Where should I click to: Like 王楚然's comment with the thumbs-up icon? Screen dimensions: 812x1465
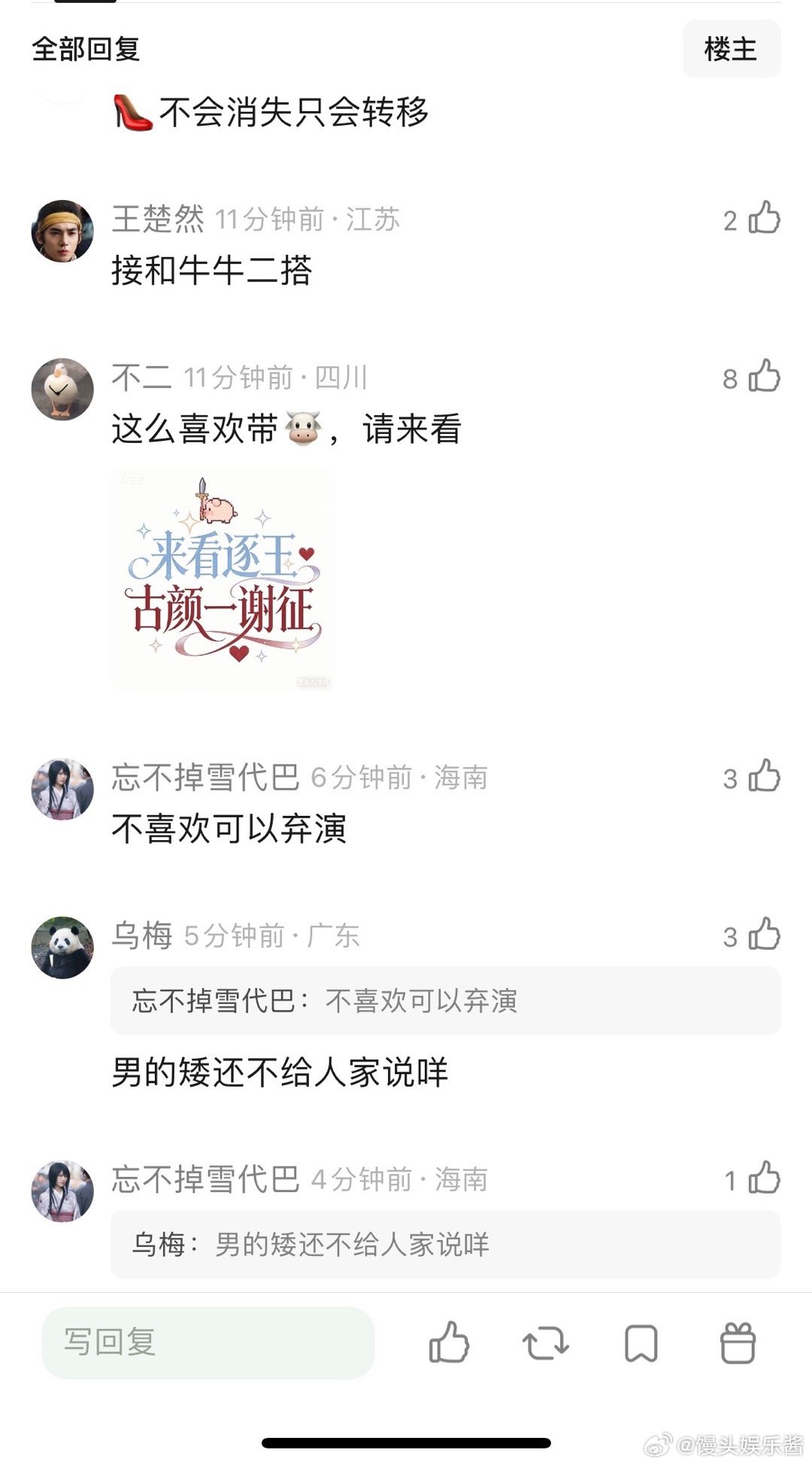coord(764,218)
